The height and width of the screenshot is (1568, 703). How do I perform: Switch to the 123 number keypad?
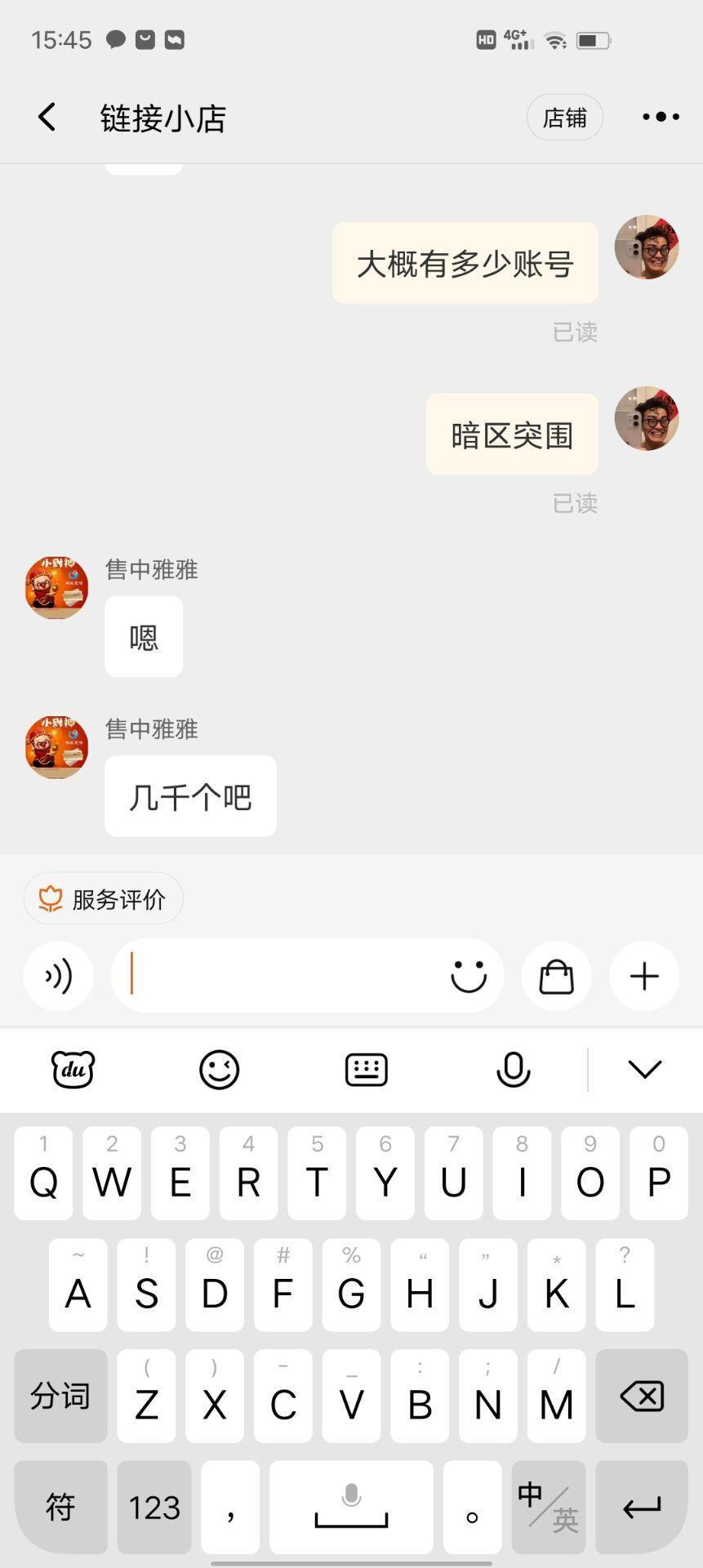tap(154, 1507)
